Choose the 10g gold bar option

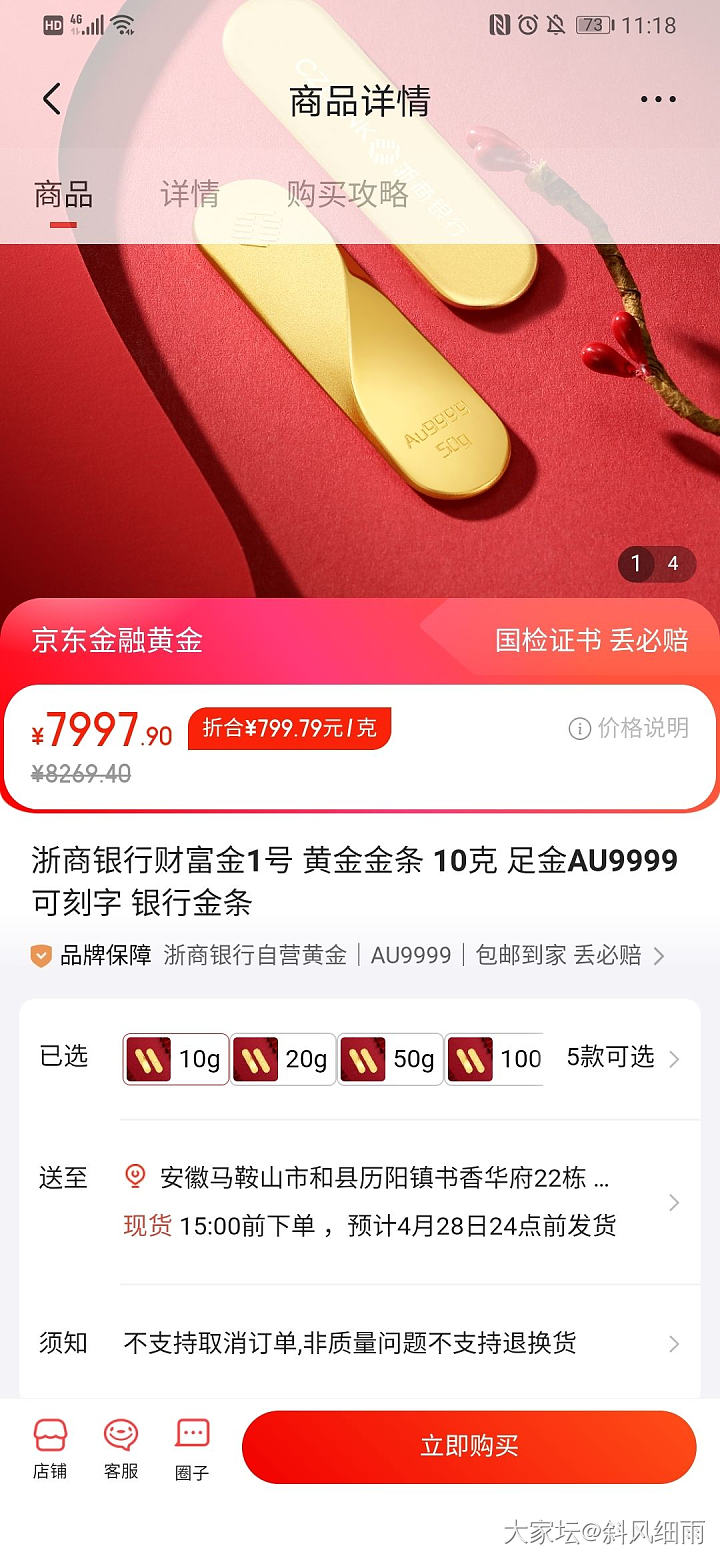pyautogui.click(x=177, y=1059)
